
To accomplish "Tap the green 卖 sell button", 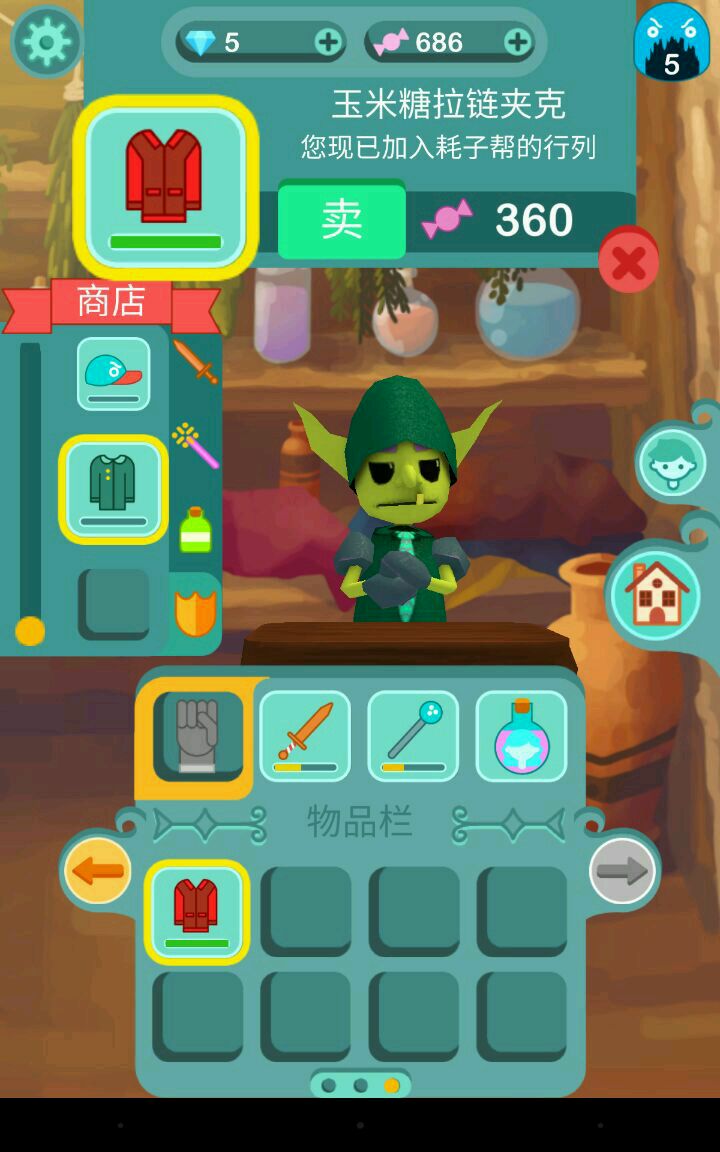I will tap(342, 220).
